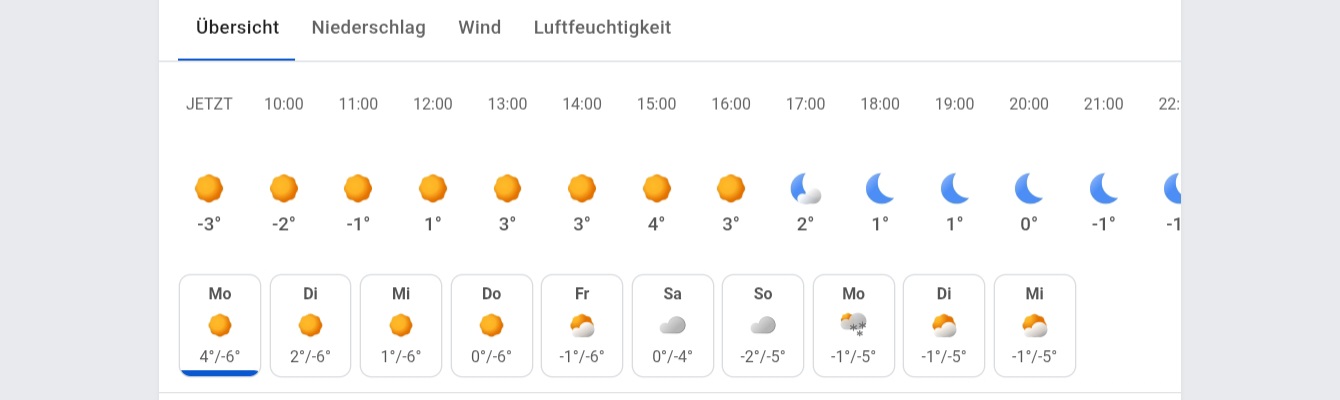Viewport: 1340px width, 400px height.
Task: Open the Di forecast card with 2°/-6°
Action: (310, 325)
